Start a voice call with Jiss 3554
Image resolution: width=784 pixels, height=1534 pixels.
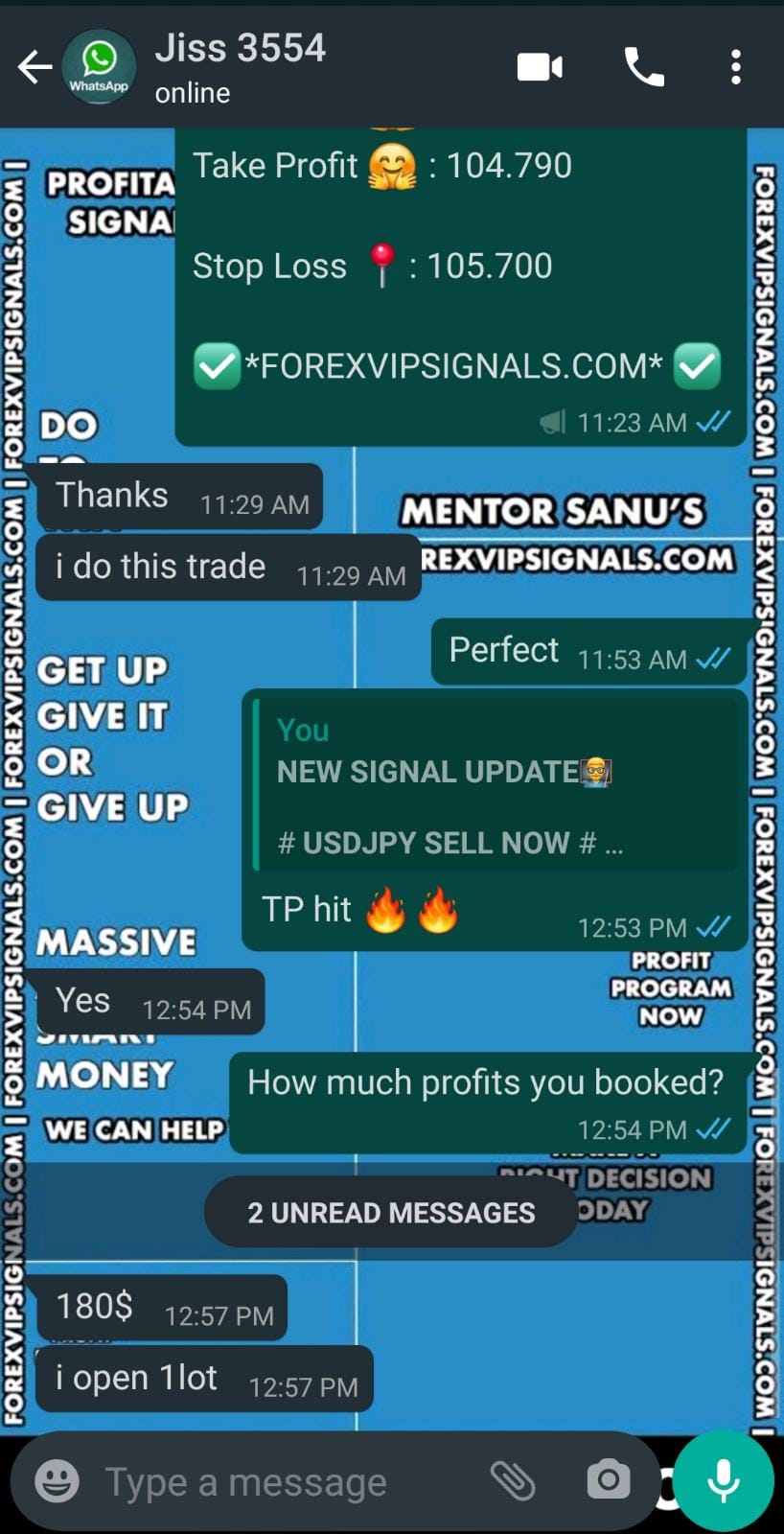point(644,66)
